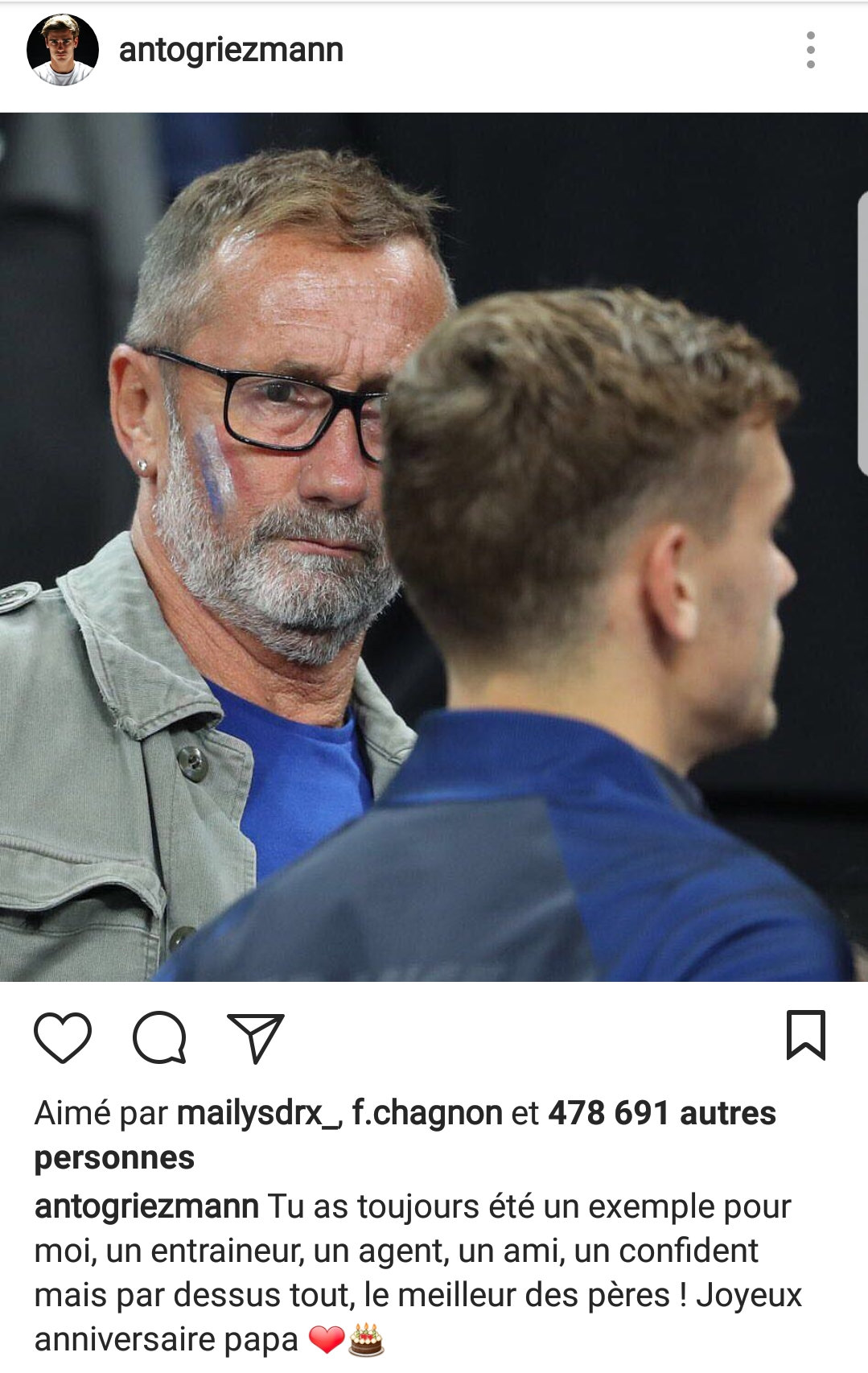
Task: Save the post with the bookmark icon
Action: (805, 1035)
